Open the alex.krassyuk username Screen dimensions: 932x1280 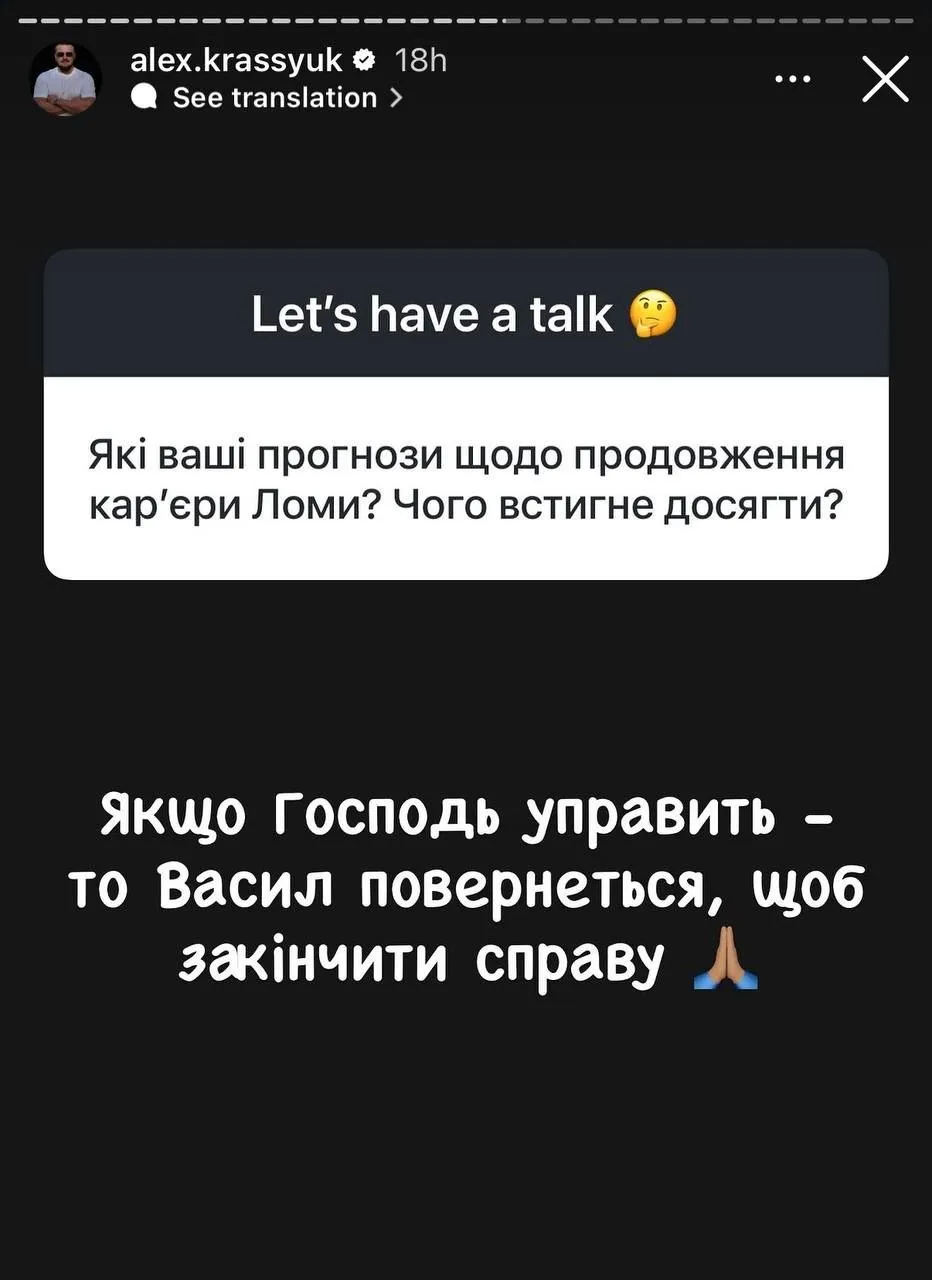click(x=237, y=62)
